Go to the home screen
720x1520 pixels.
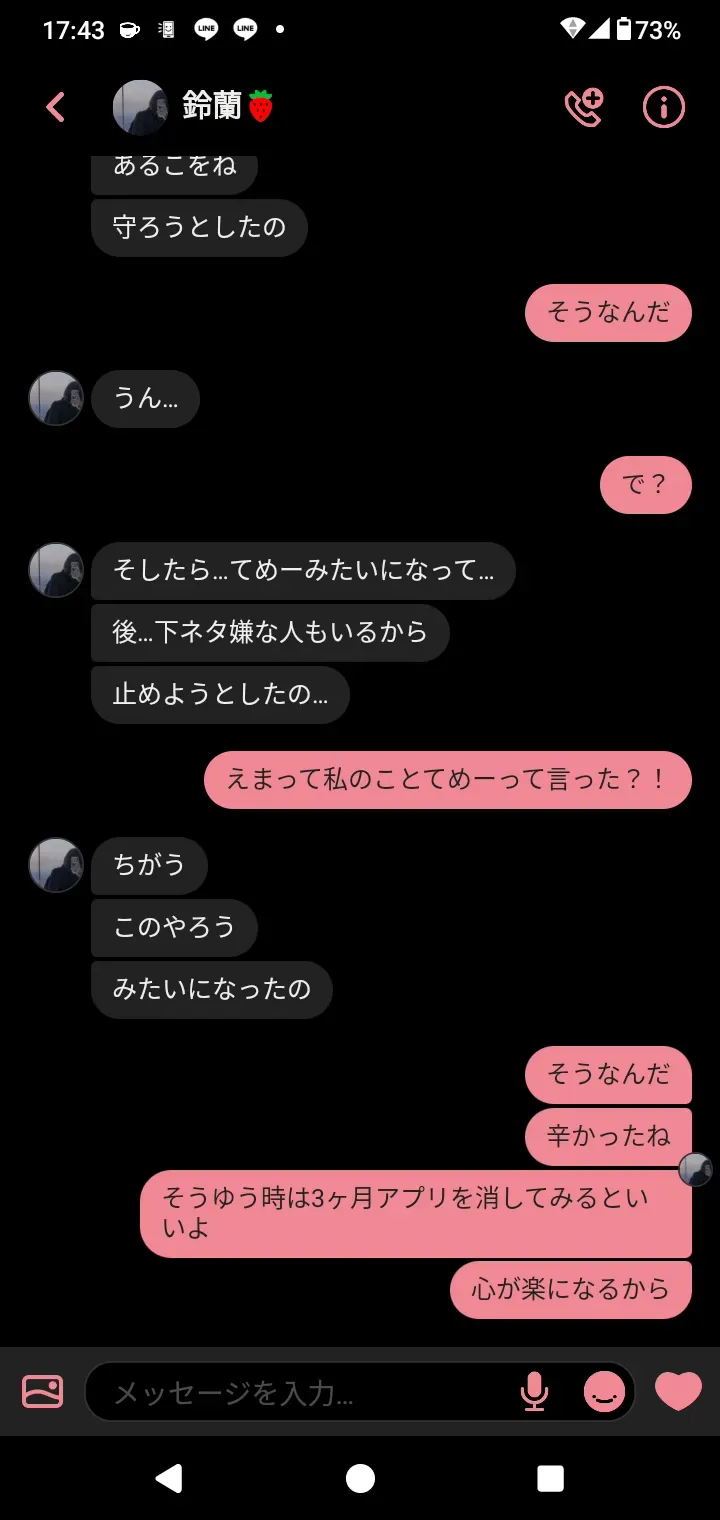360,1478
